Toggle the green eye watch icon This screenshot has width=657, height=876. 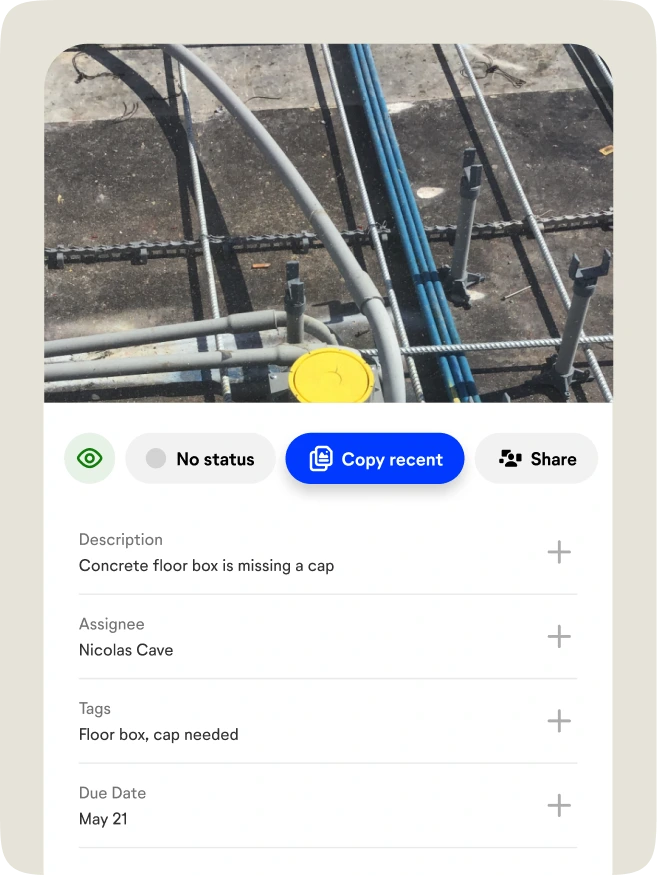point(90,459)
